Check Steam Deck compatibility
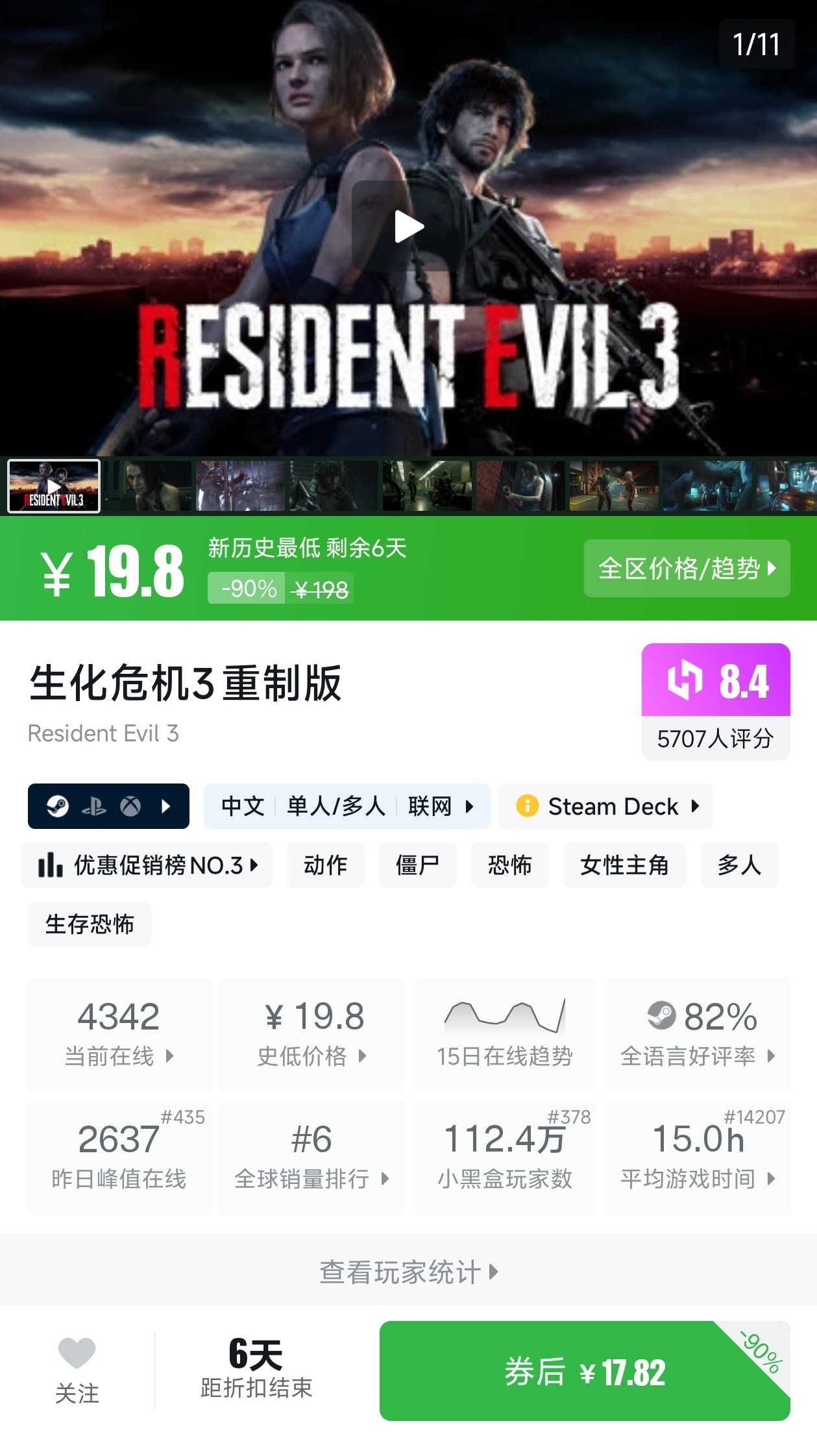 click(605, 806)
